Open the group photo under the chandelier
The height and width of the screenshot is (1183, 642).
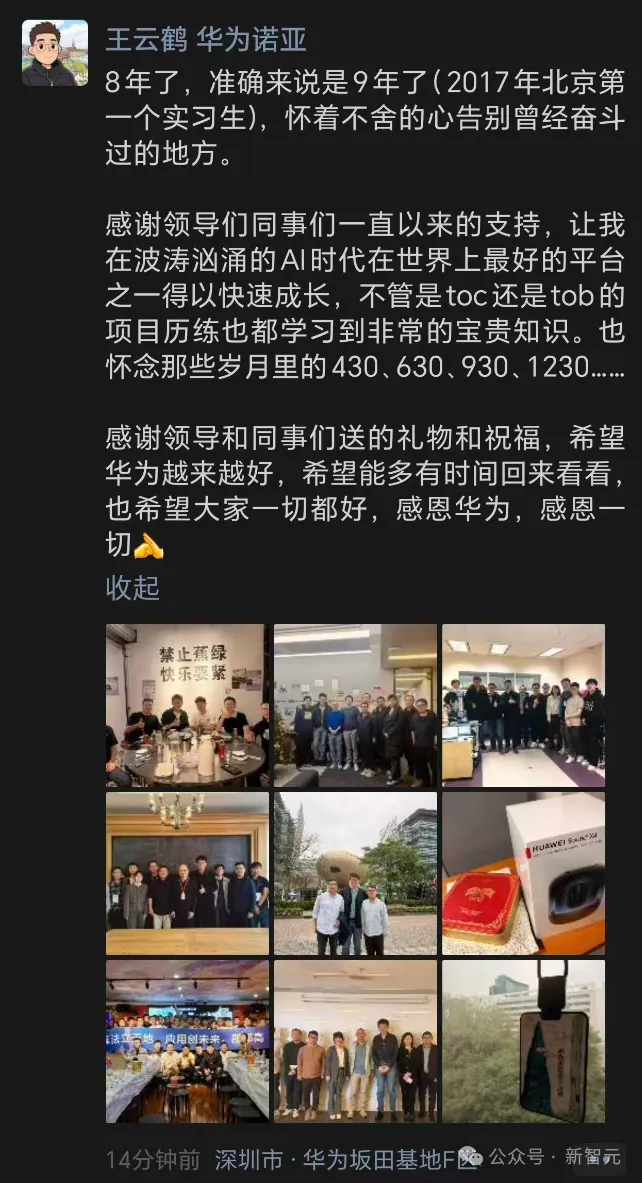coord(187,873)
